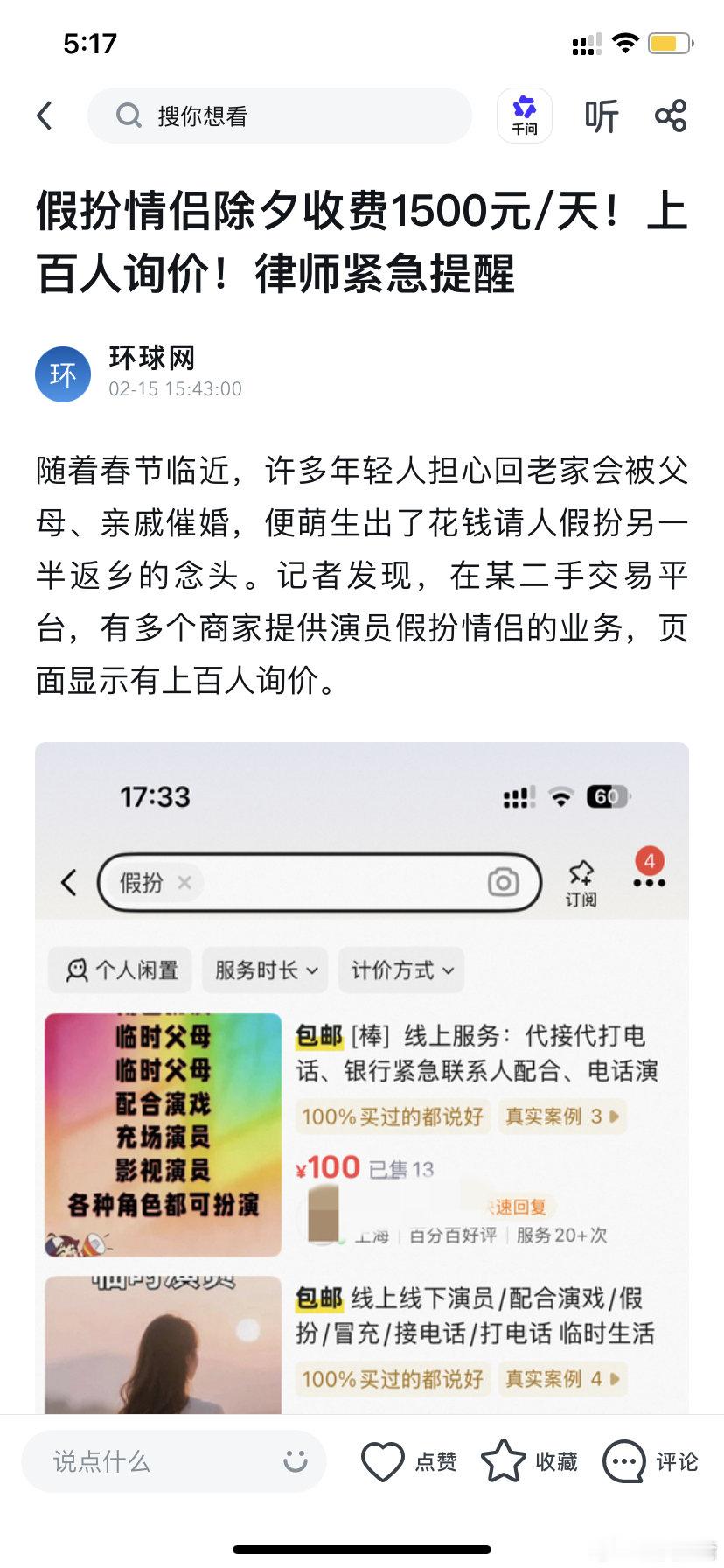Screen dimensions: 724x1568
Task: Open comments via the 评论 bubble icon
Action: point(623,1460)
